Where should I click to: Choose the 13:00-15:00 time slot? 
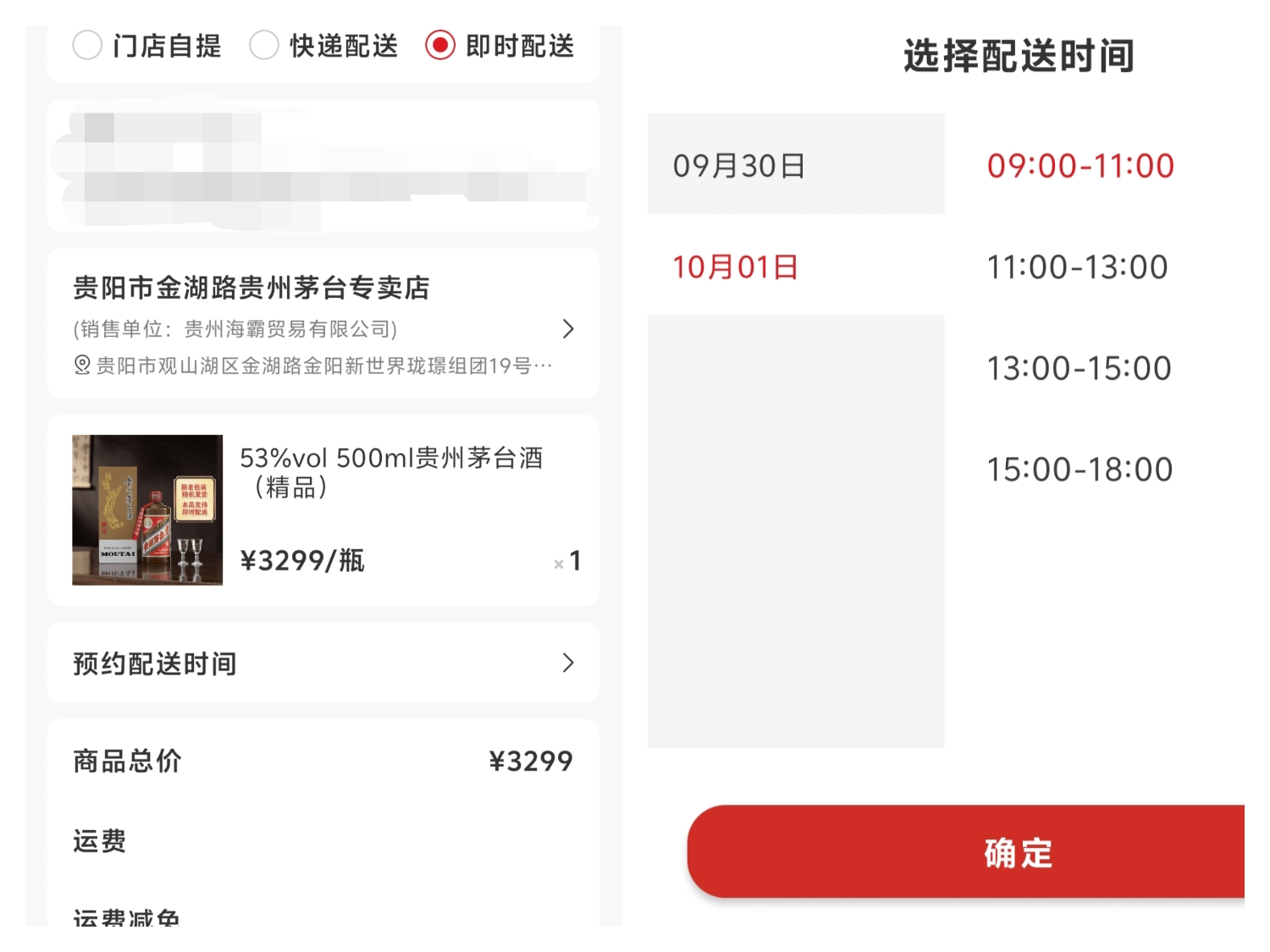coord(1079,369)
